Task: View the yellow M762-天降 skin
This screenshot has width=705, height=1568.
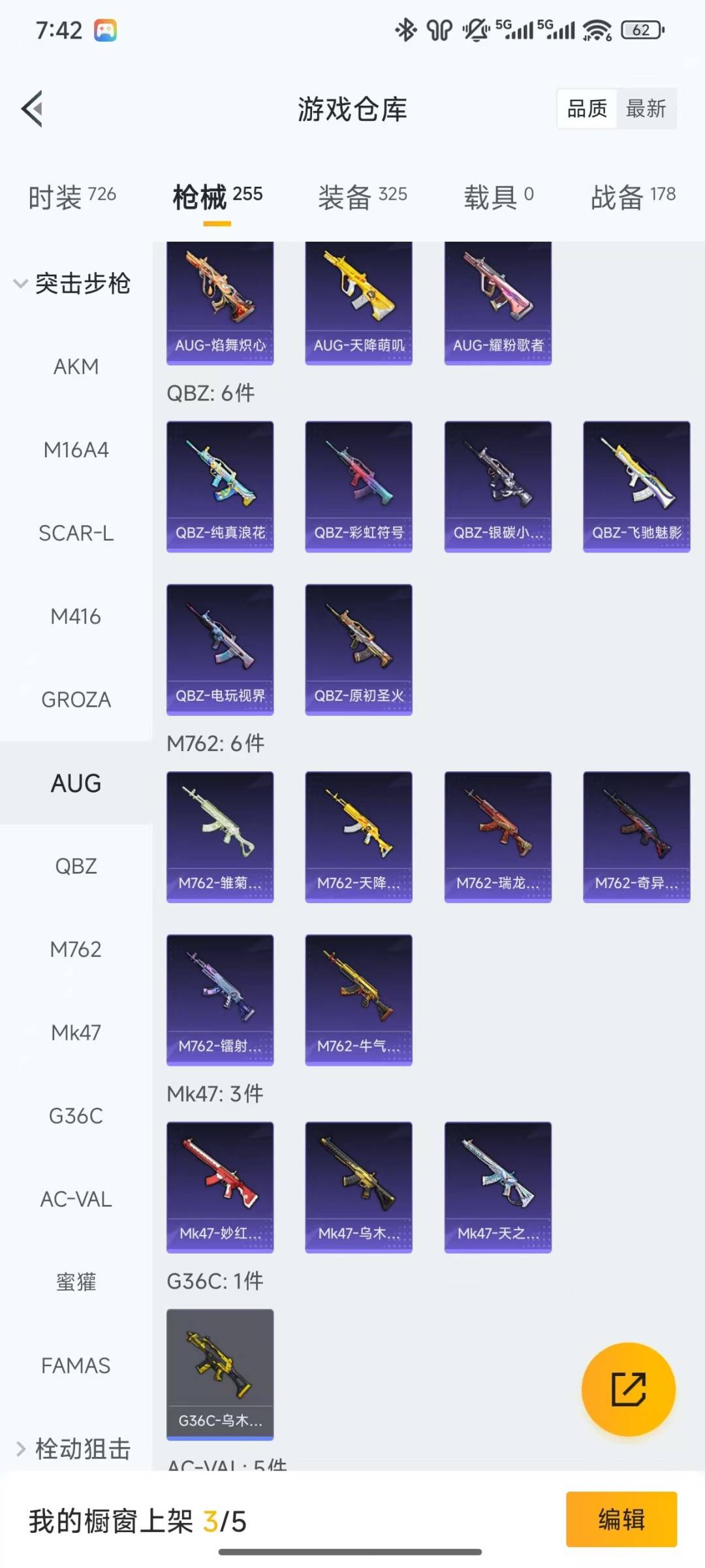Action: click(358, 837)
